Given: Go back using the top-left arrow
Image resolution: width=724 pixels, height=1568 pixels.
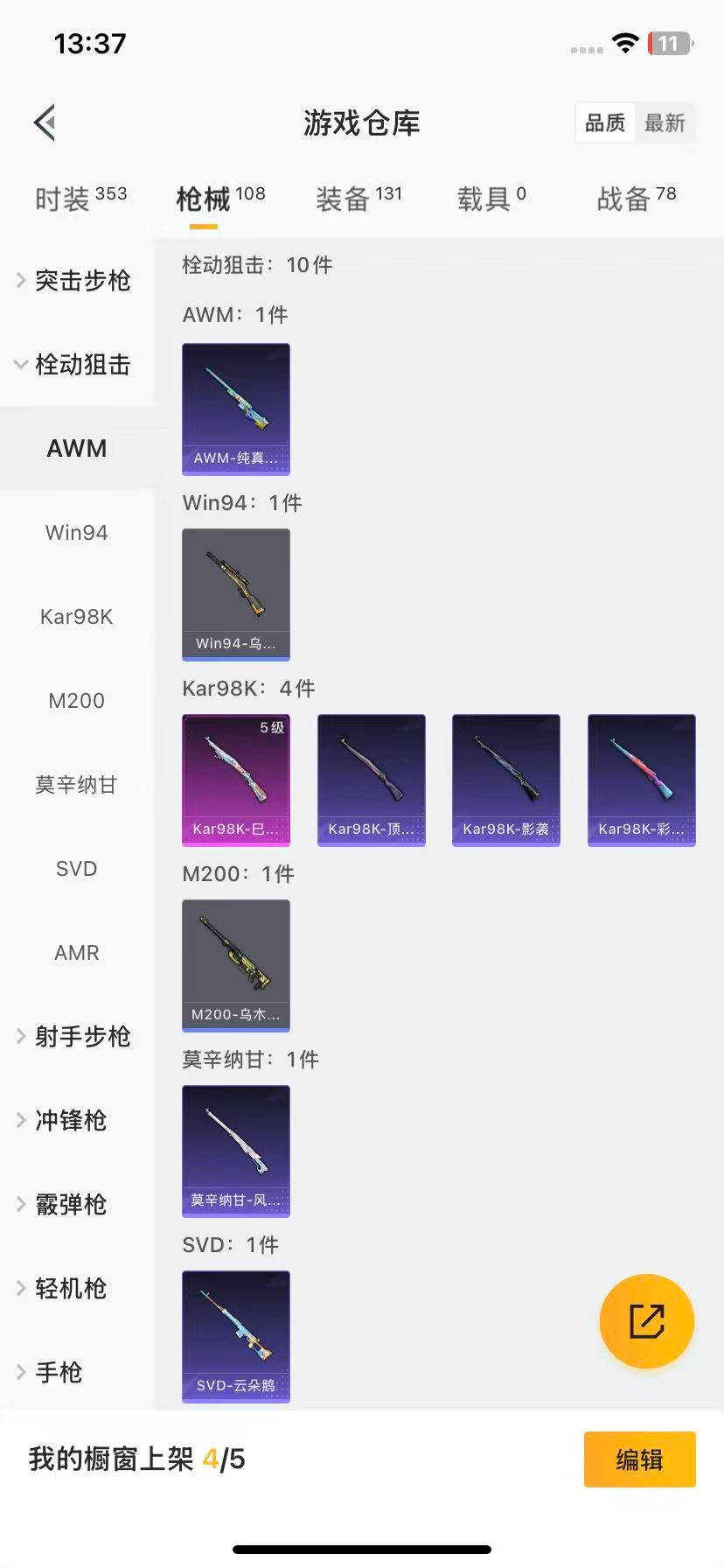Looking at the screenshot, I should click(x=45, y=122).
